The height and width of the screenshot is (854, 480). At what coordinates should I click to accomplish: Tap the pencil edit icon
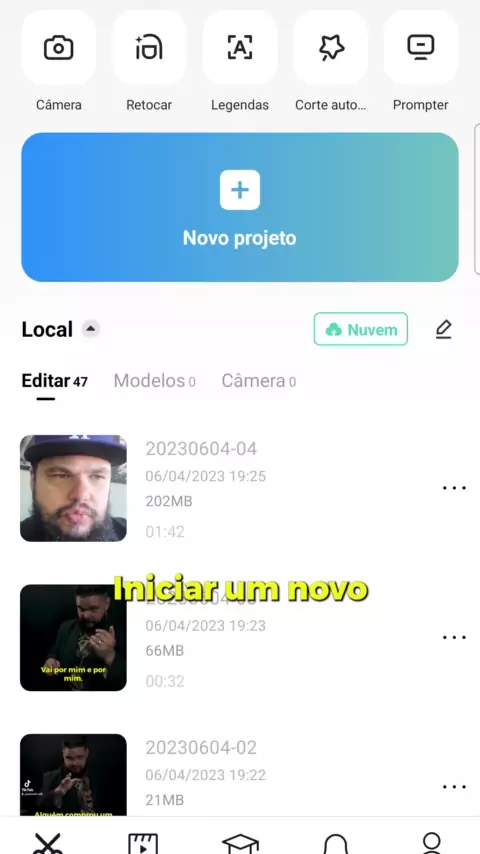443,329
